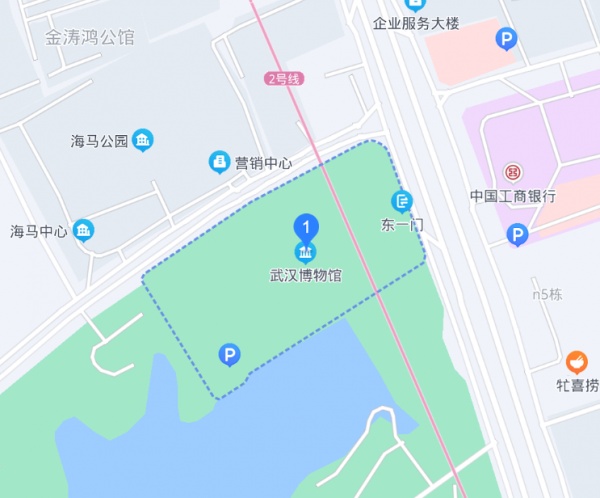Tap the parking marker beside 企业服务大楼
The image size is (600, 498).
tap(507, 39)
